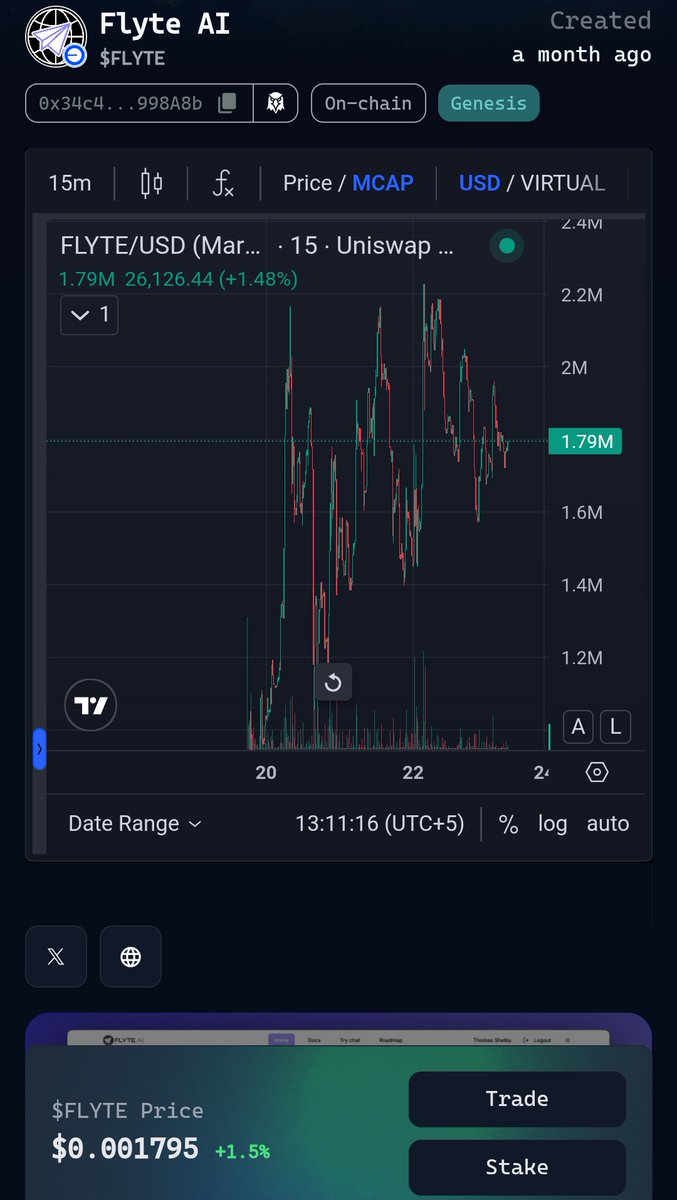This screenshot has width=677, height=1200.
Task: Toggle log scale with the L button
Action: [616, 727]
